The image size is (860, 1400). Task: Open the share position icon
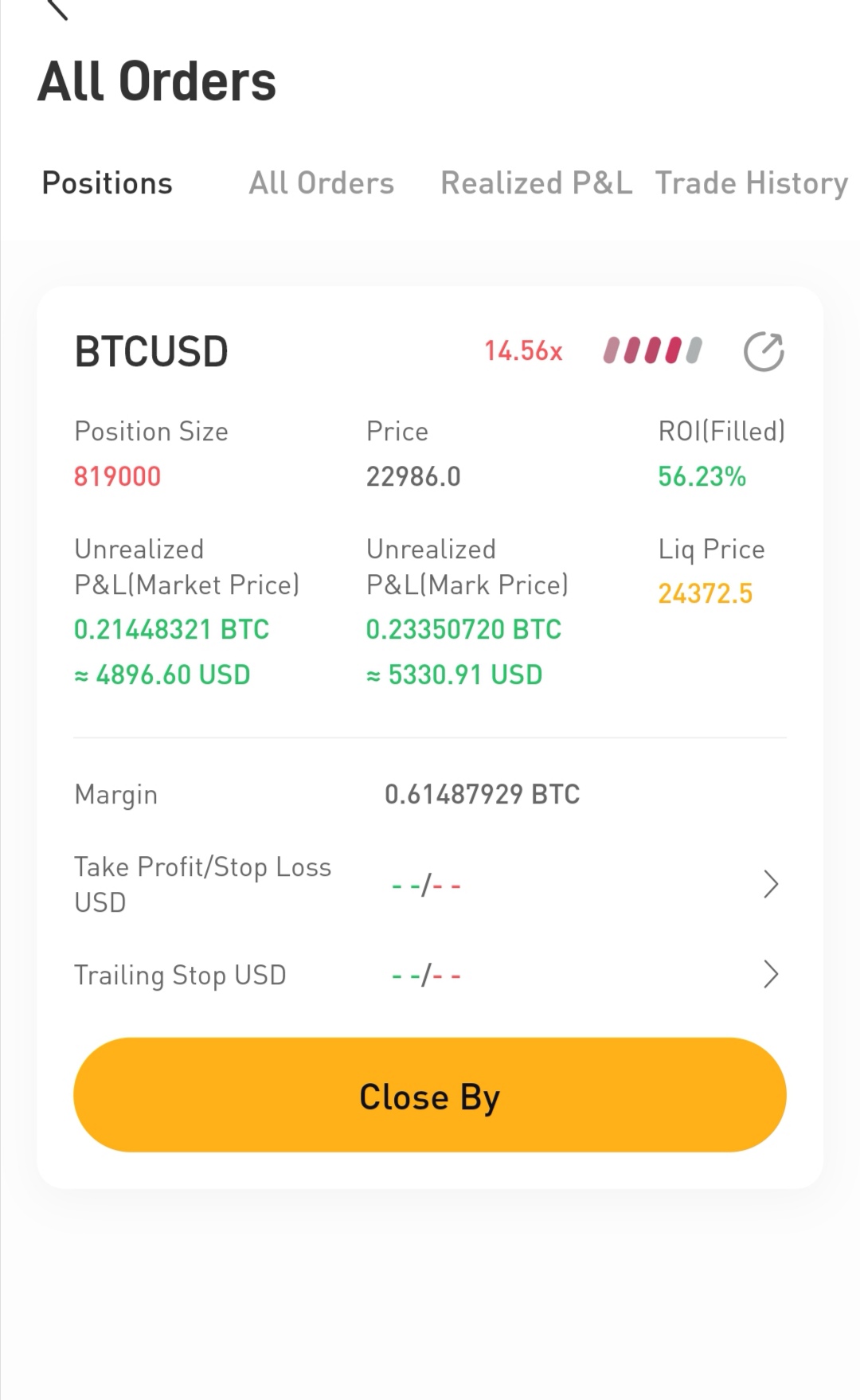762,350
